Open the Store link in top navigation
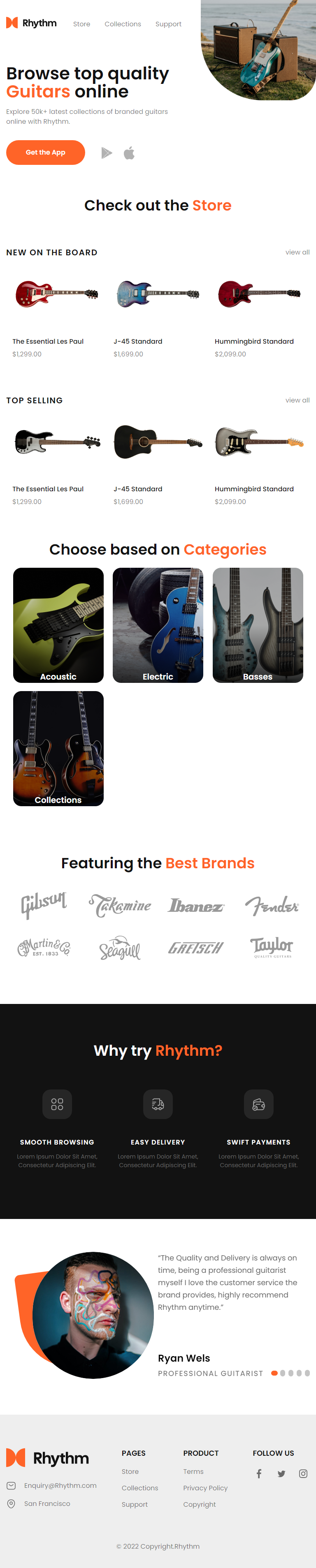 [81, 24]
